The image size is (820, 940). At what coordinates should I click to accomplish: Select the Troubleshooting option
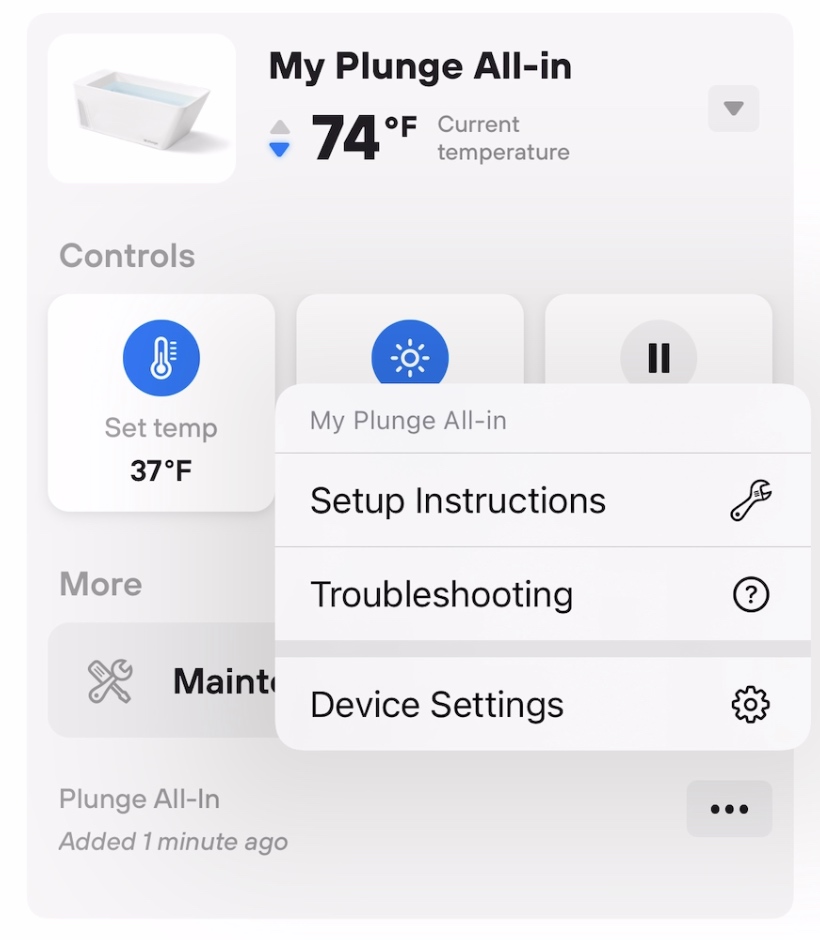coord(540,595)
